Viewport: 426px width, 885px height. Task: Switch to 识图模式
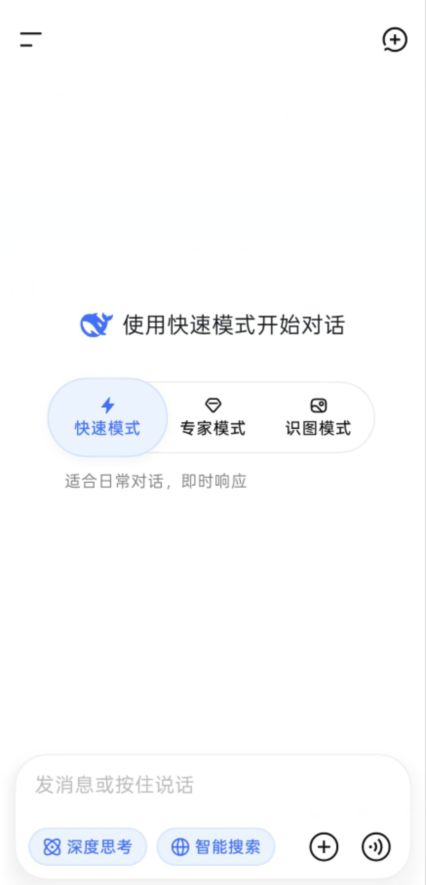[318, 417]
